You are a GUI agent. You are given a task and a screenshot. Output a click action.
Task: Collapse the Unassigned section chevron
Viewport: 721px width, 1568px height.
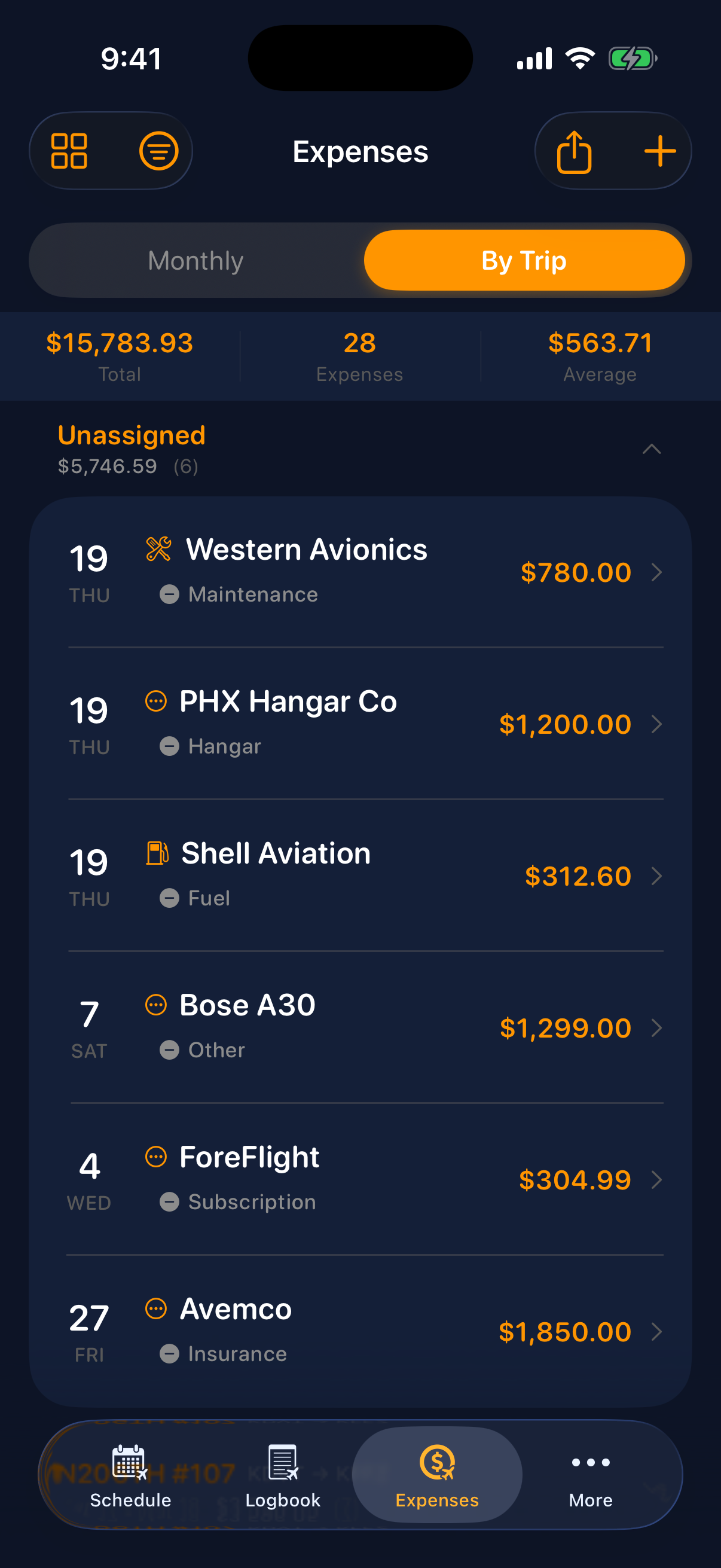[652, 450]
